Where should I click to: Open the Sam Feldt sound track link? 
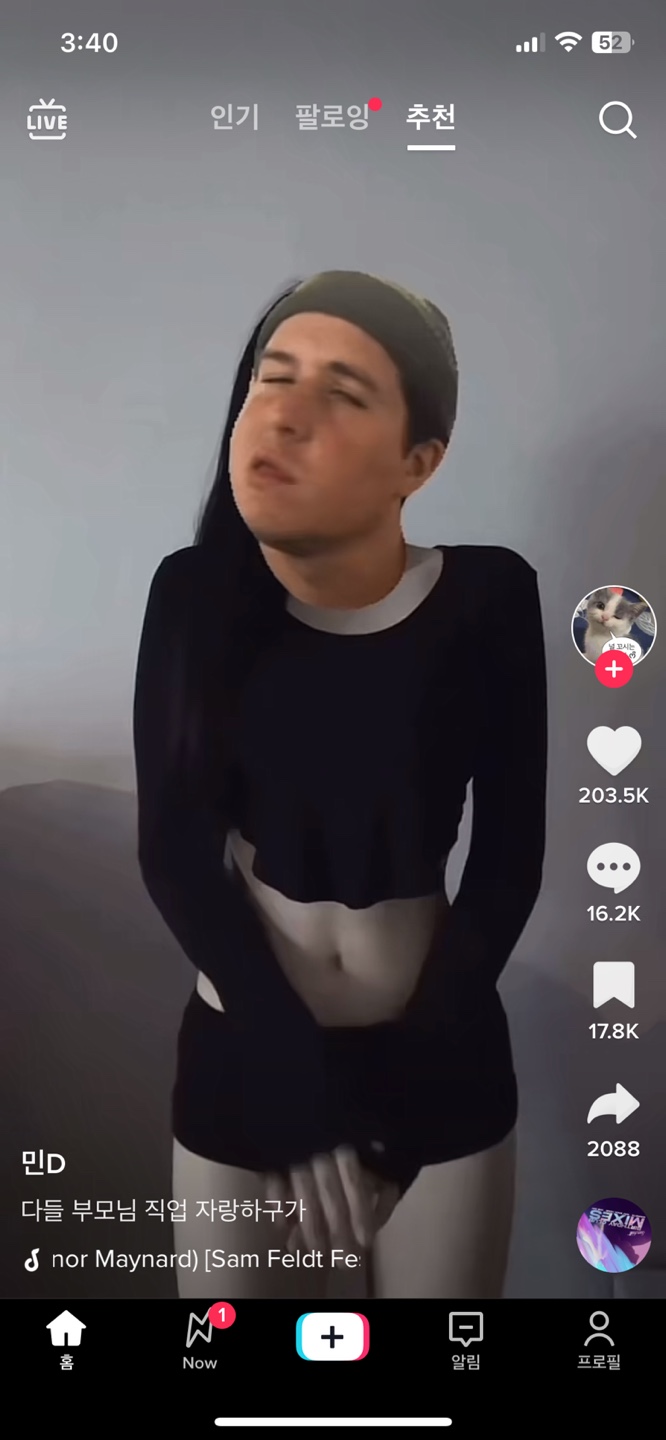point(200,1259)
